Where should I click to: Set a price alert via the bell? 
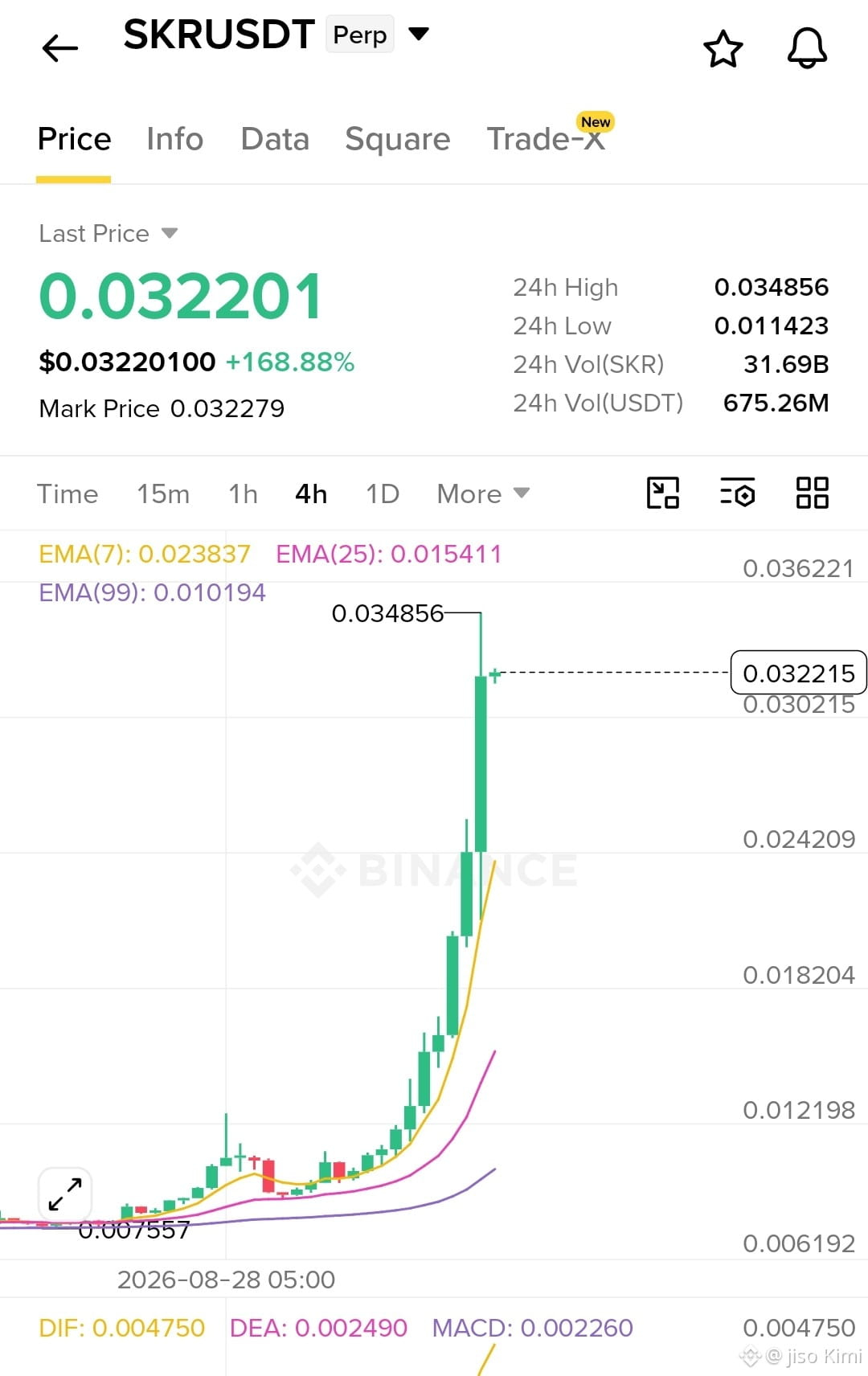click(x=807, y=48)
